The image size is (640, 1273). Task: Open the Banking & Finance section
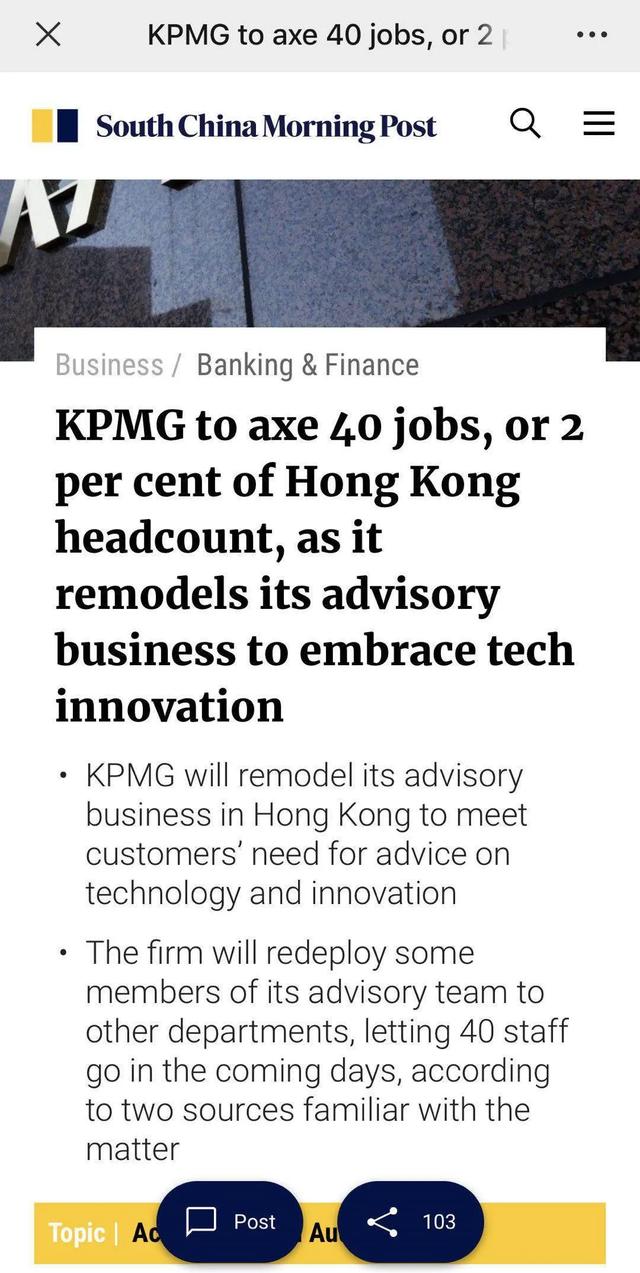click(307, 365)
